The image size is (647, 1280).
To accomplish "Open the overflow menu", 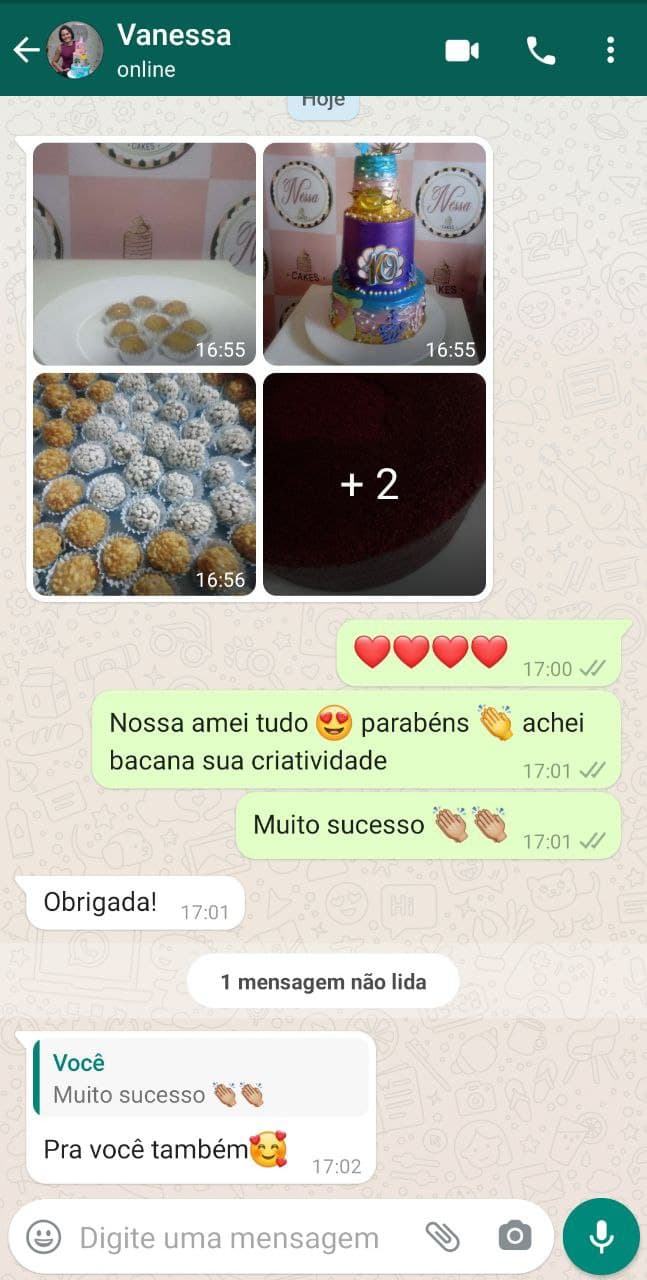I will pyautogui.click(x=610, y=51).
